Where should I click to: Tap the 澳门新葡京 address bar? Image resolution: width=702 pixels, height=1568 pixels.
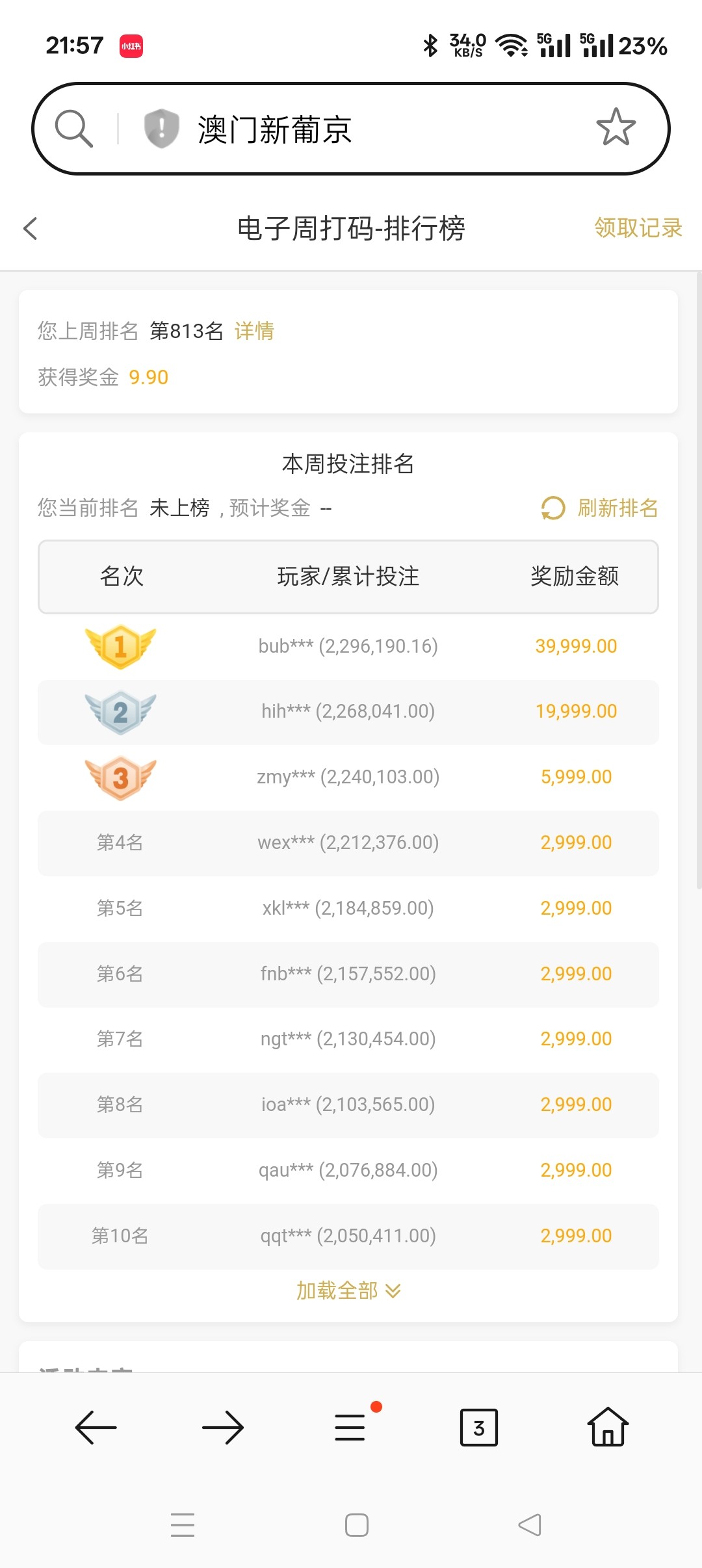[351, 129]
